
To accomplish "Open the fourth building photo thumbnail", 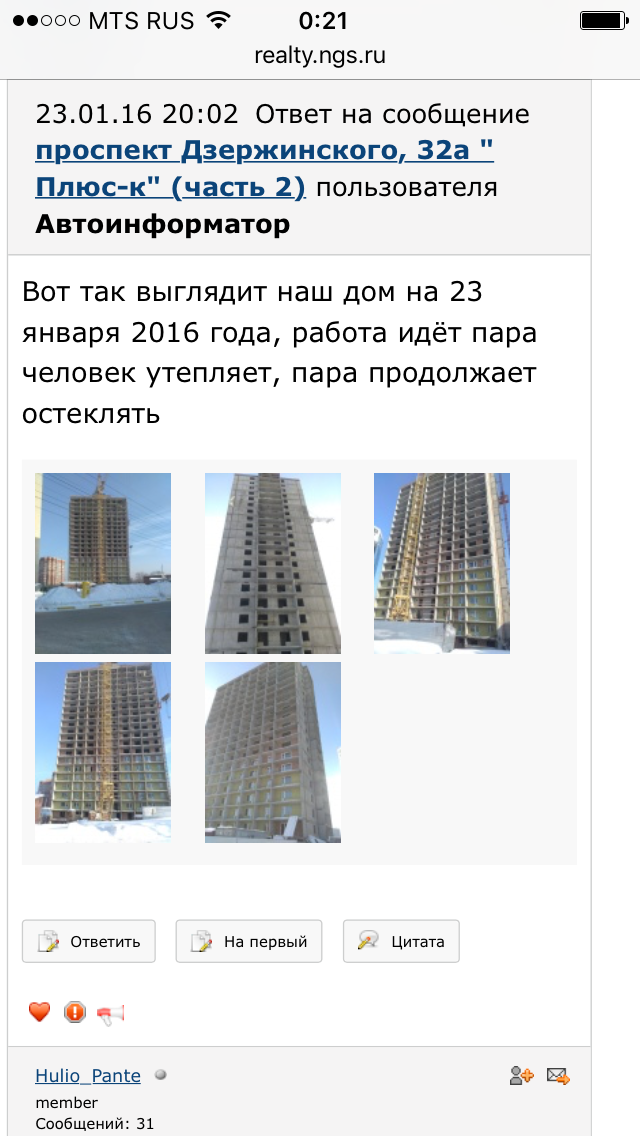I will 103,752.
